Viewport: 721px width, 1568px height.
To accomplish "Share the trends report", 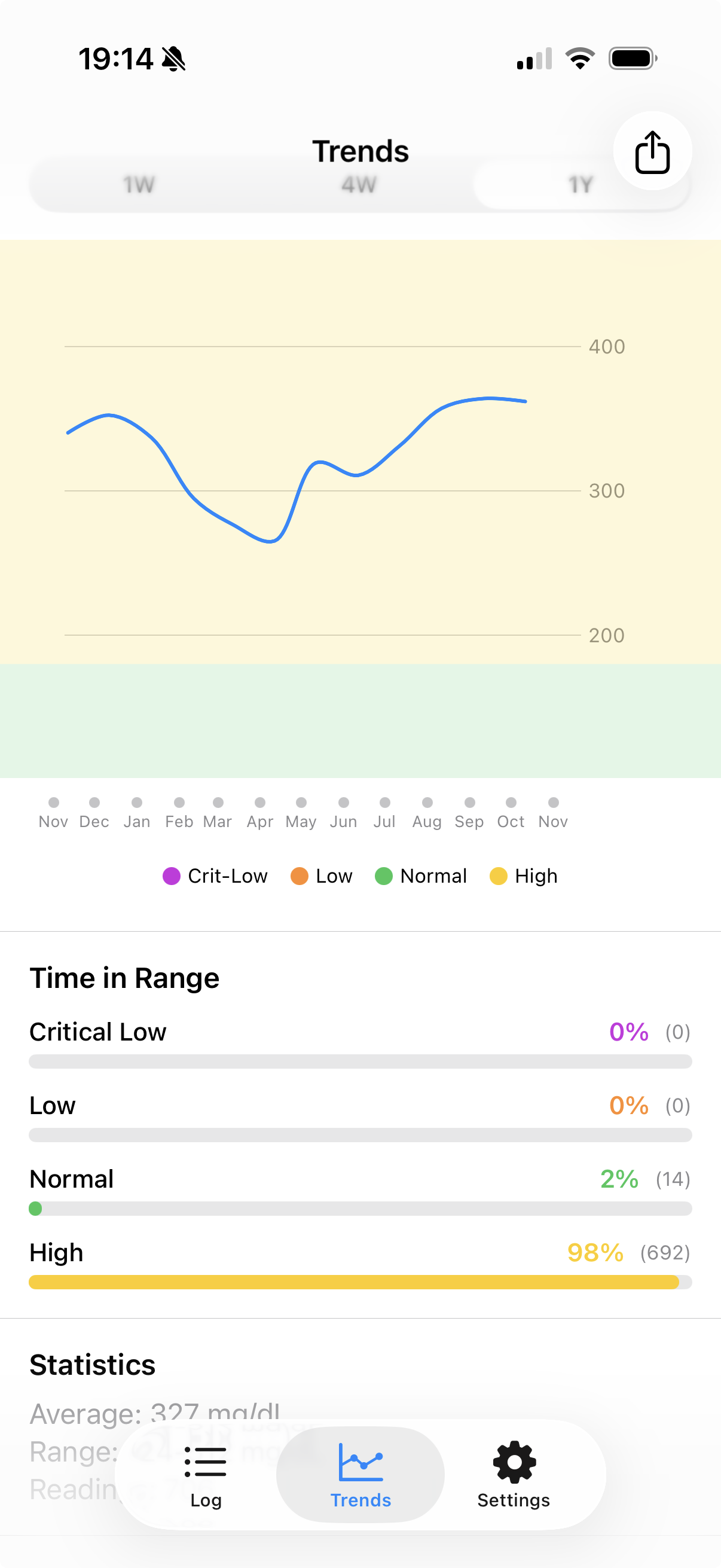I will (x=652, y=151).
